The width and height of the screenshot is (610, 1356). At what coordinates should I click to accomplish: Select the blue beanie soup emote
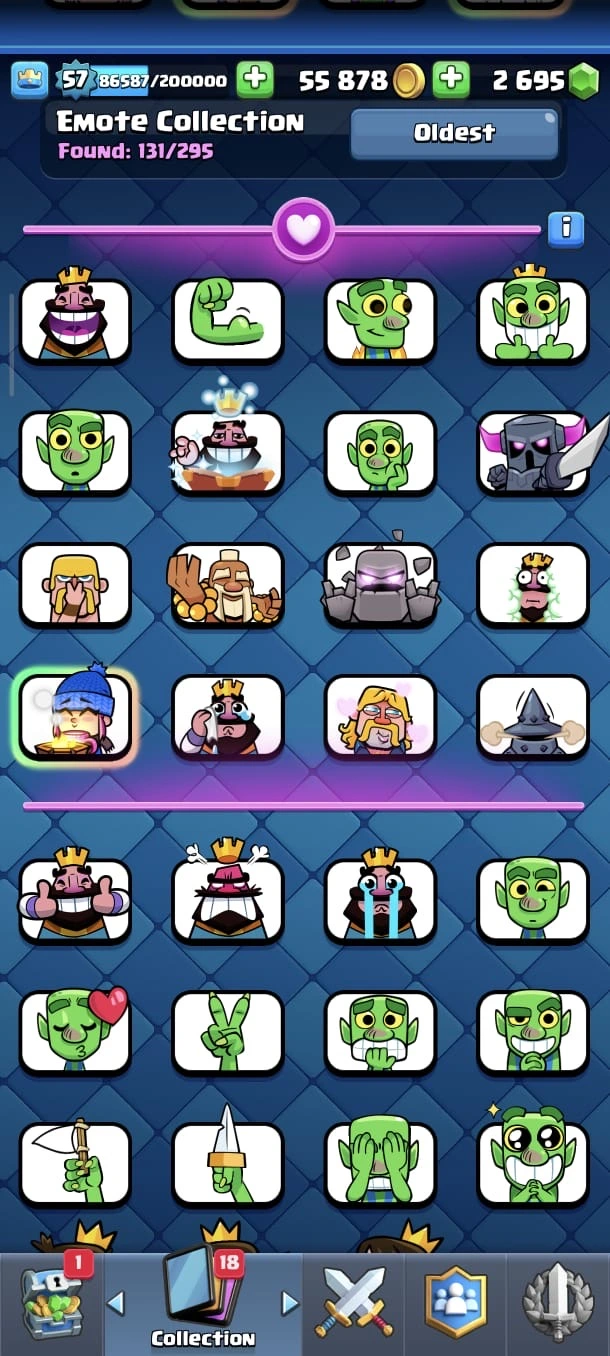click(75, 716)
